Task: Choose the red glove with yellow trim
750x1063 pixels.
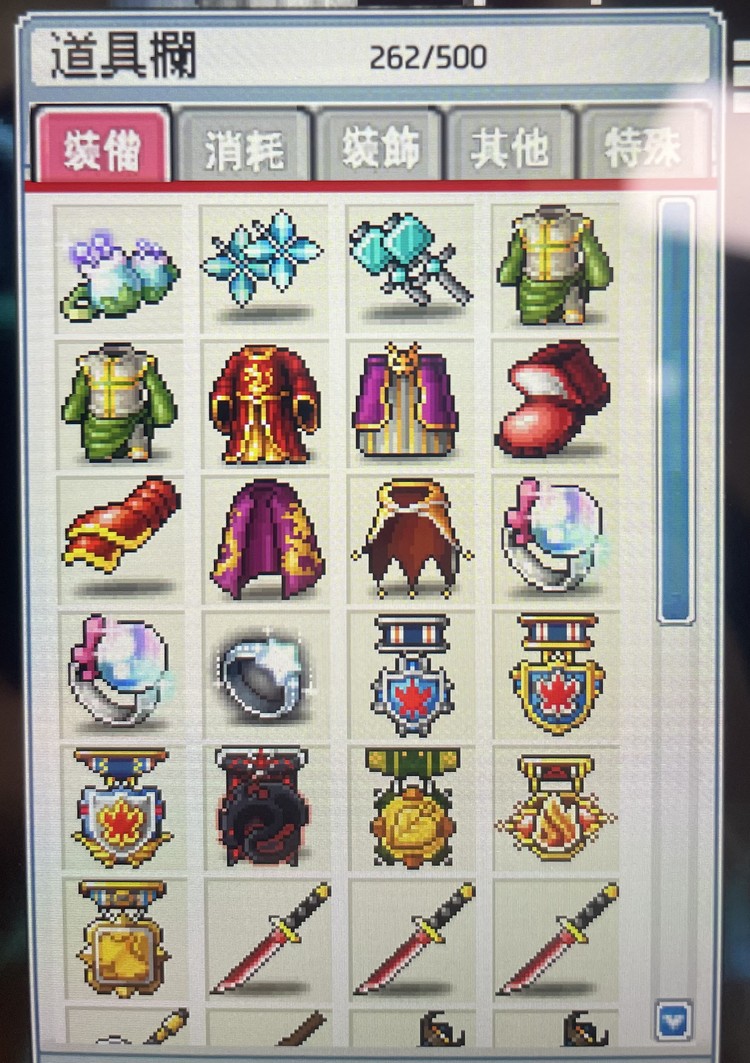Action: tap(120, 525)
